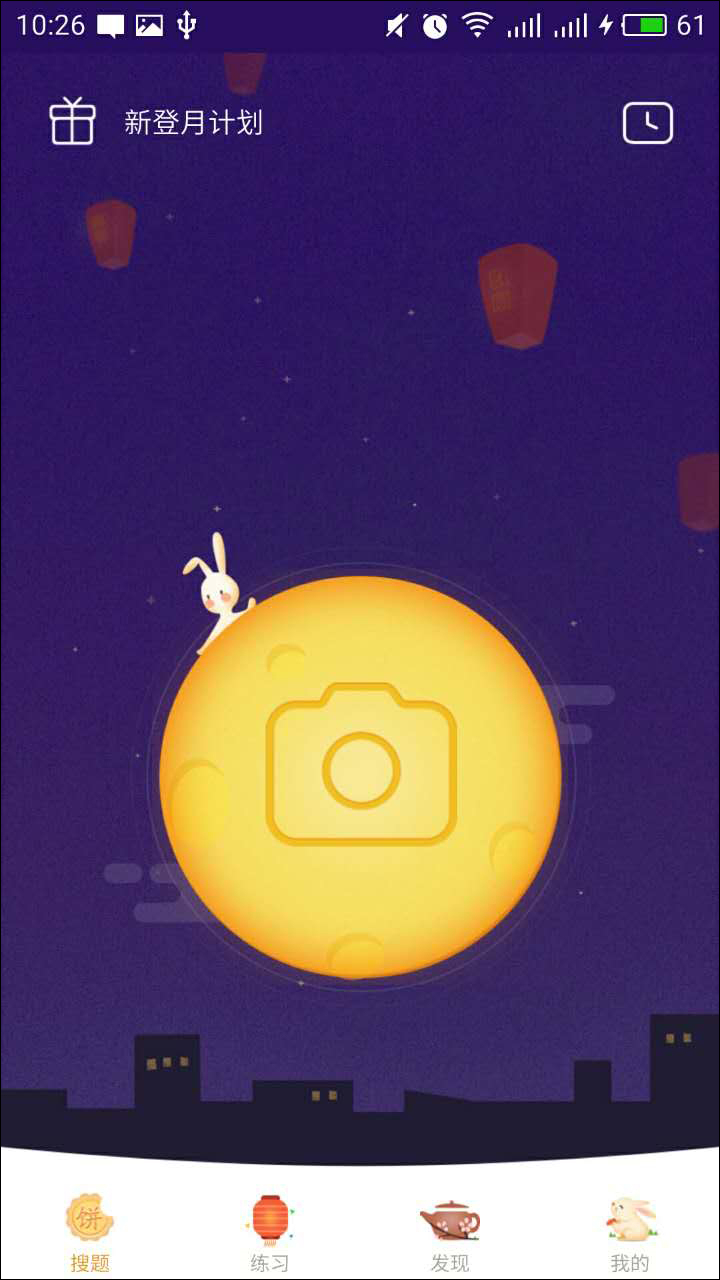Screen dimensions: 720x1280
Task: Open the 新登月计划 link
Action: [193, 123]
